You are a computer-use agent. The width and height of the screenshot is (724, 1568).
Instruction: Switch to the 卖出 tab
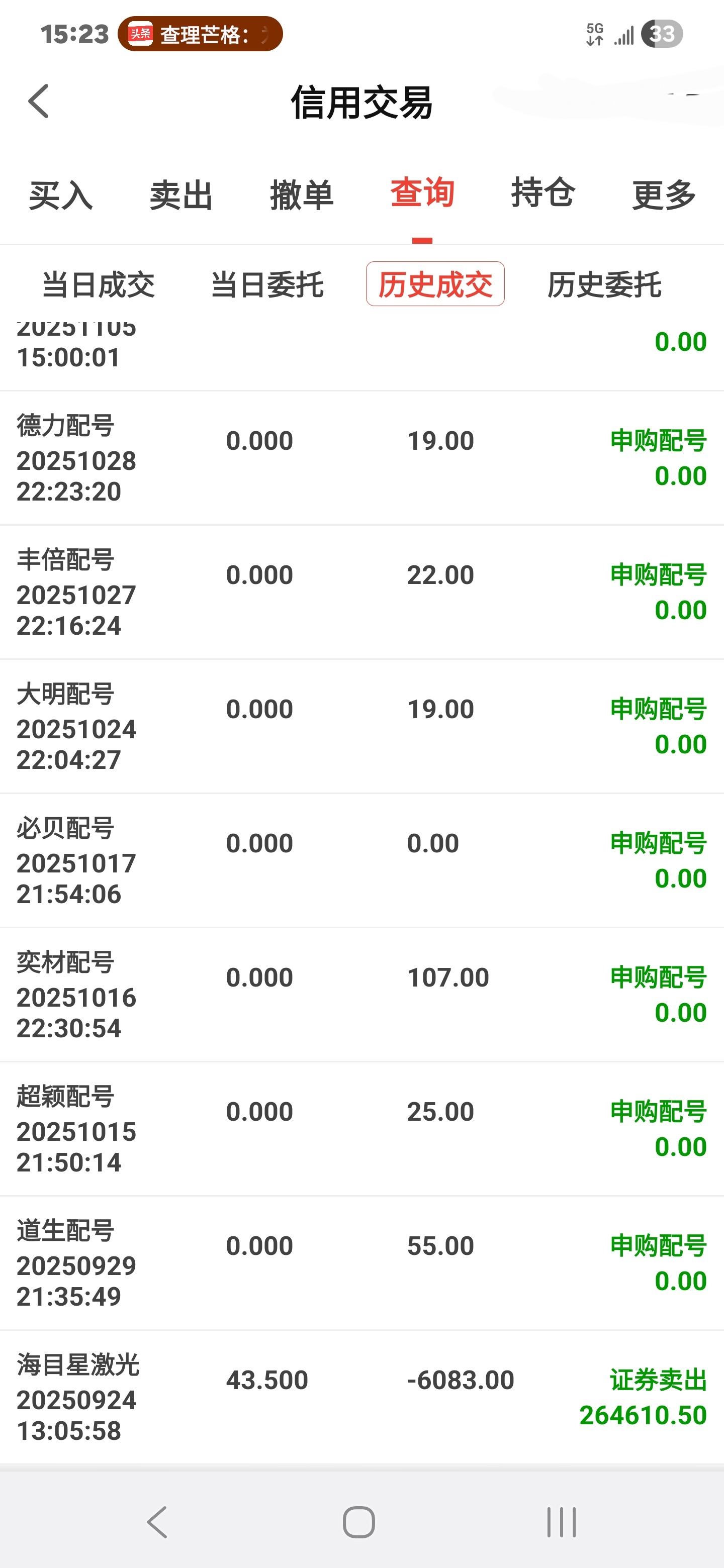click(181, 195)
